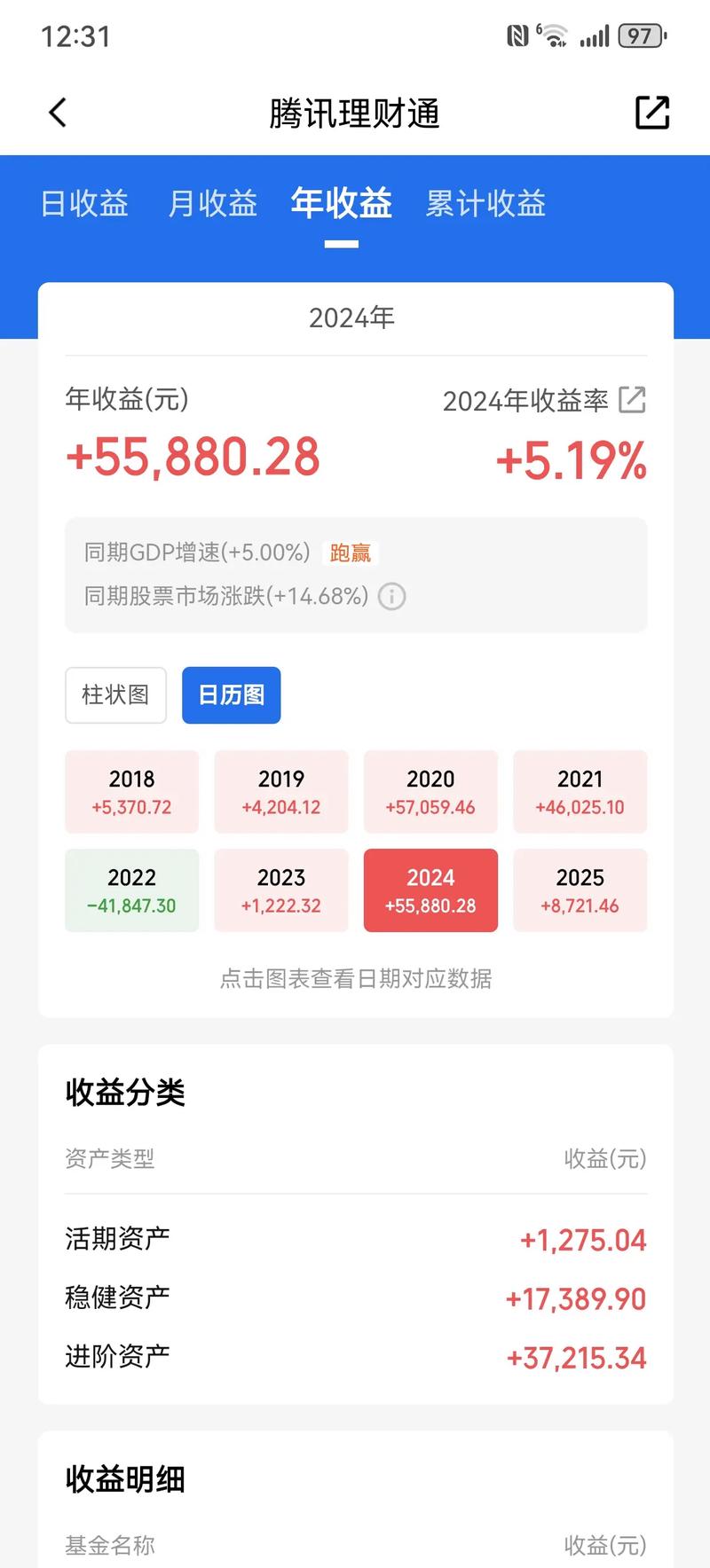Switch to the 日收益 tab
The image size is (710, 1568).
[84, 204]
